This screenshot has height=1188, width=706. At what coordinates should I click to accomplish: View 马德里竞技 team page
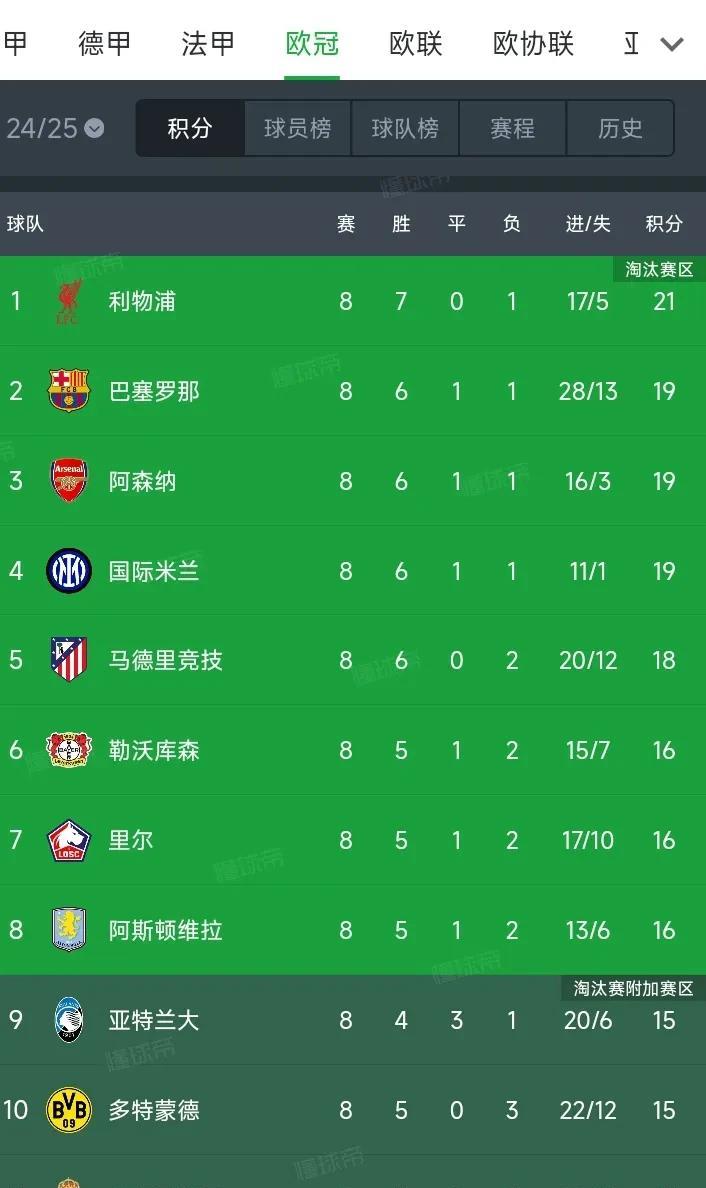[x=165, y=660]
